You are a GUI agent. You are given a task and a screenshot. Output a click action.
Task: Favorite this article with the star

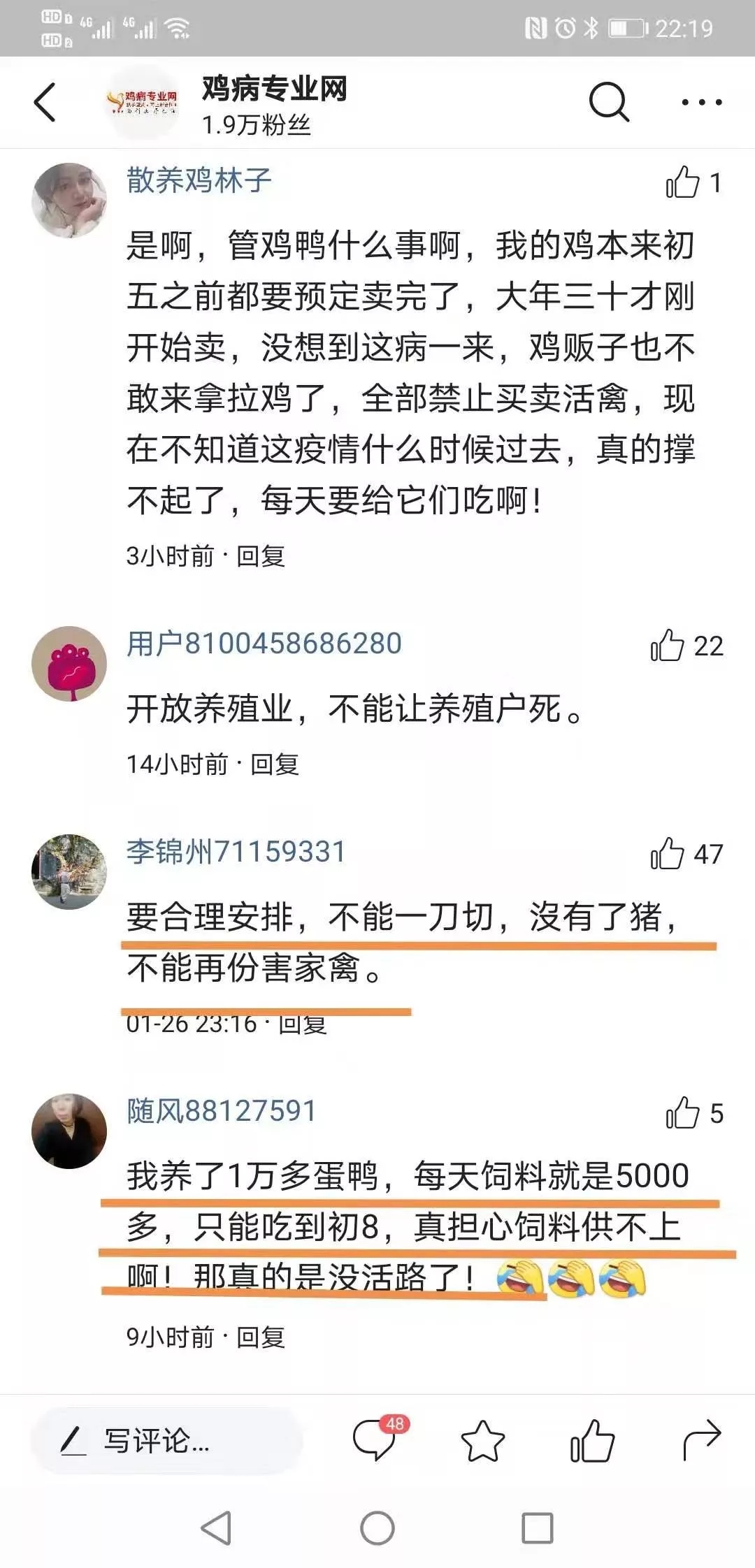click(x=482, y=1441)
